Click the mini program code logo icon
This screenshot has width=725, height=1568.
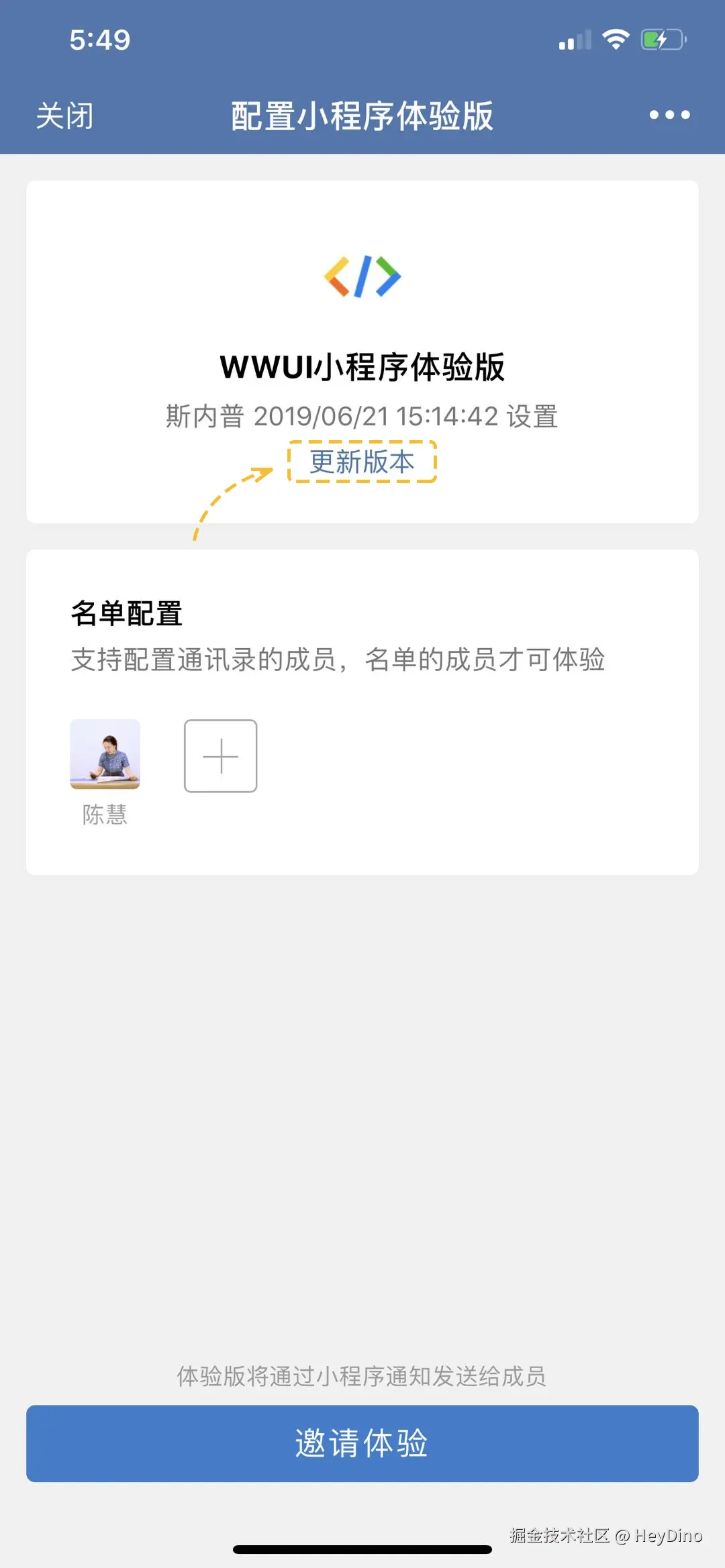pyautogui.click(x=362, y=275)
